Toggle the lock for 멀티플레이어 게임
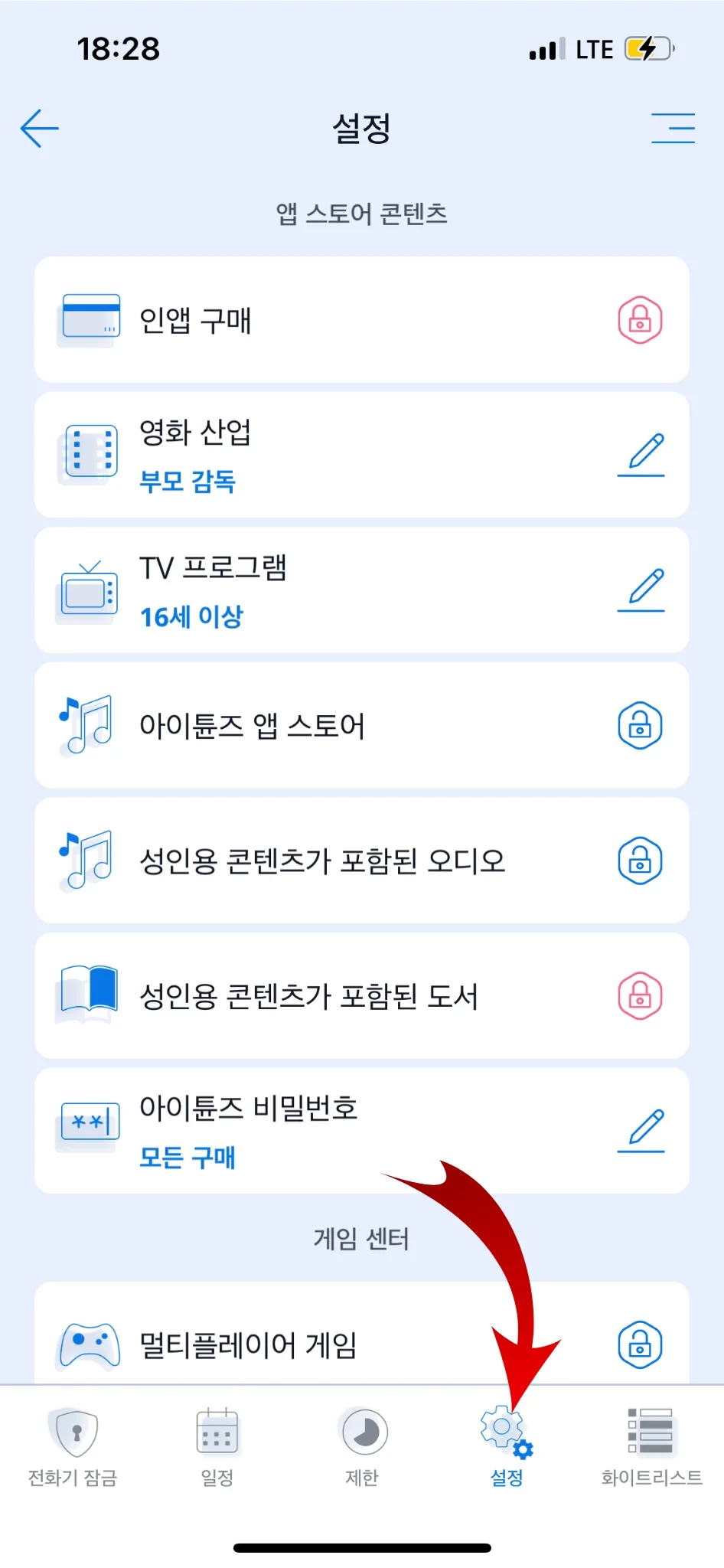This screenshot has width=724, height=1568. [x=640, y=1344]
